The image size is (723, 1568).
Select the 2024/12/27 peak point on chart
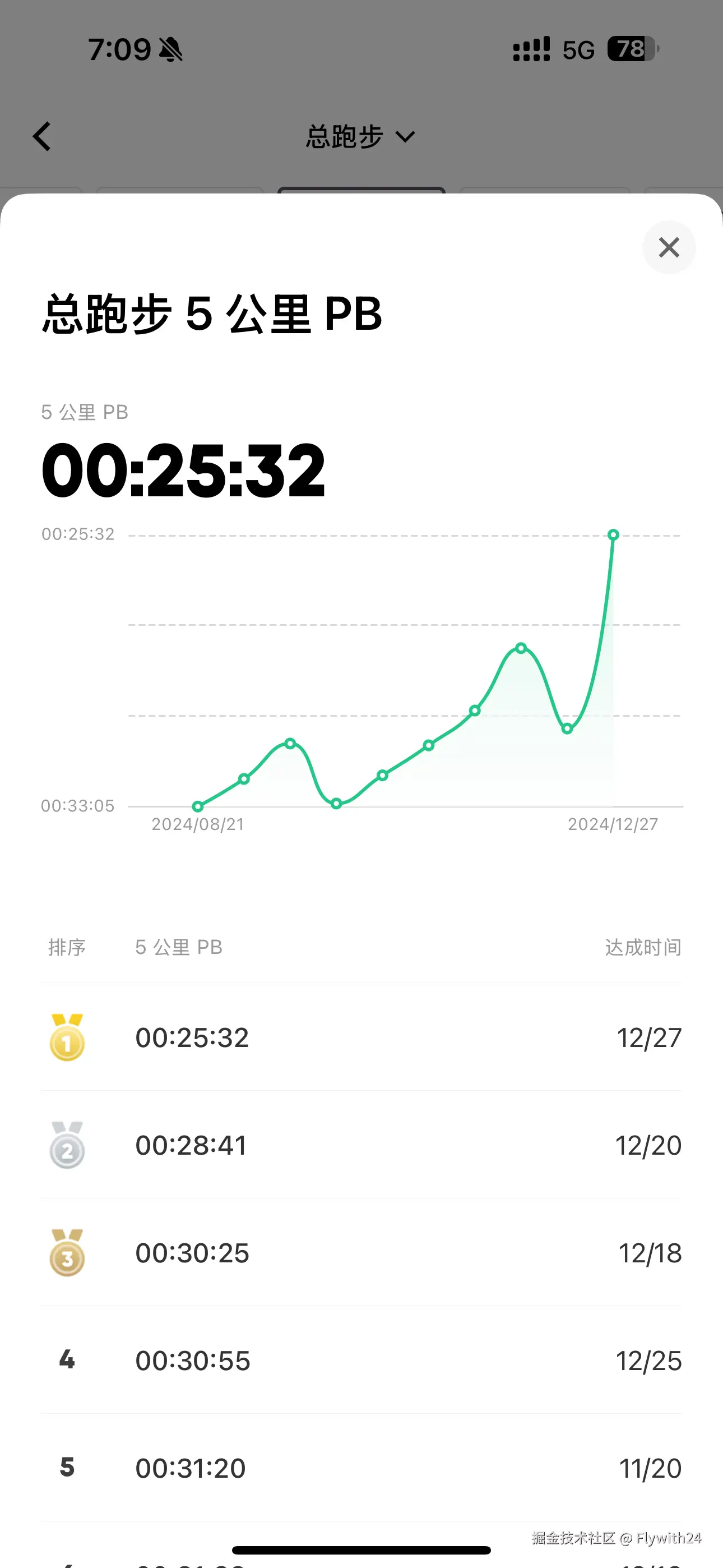[614, 535]
